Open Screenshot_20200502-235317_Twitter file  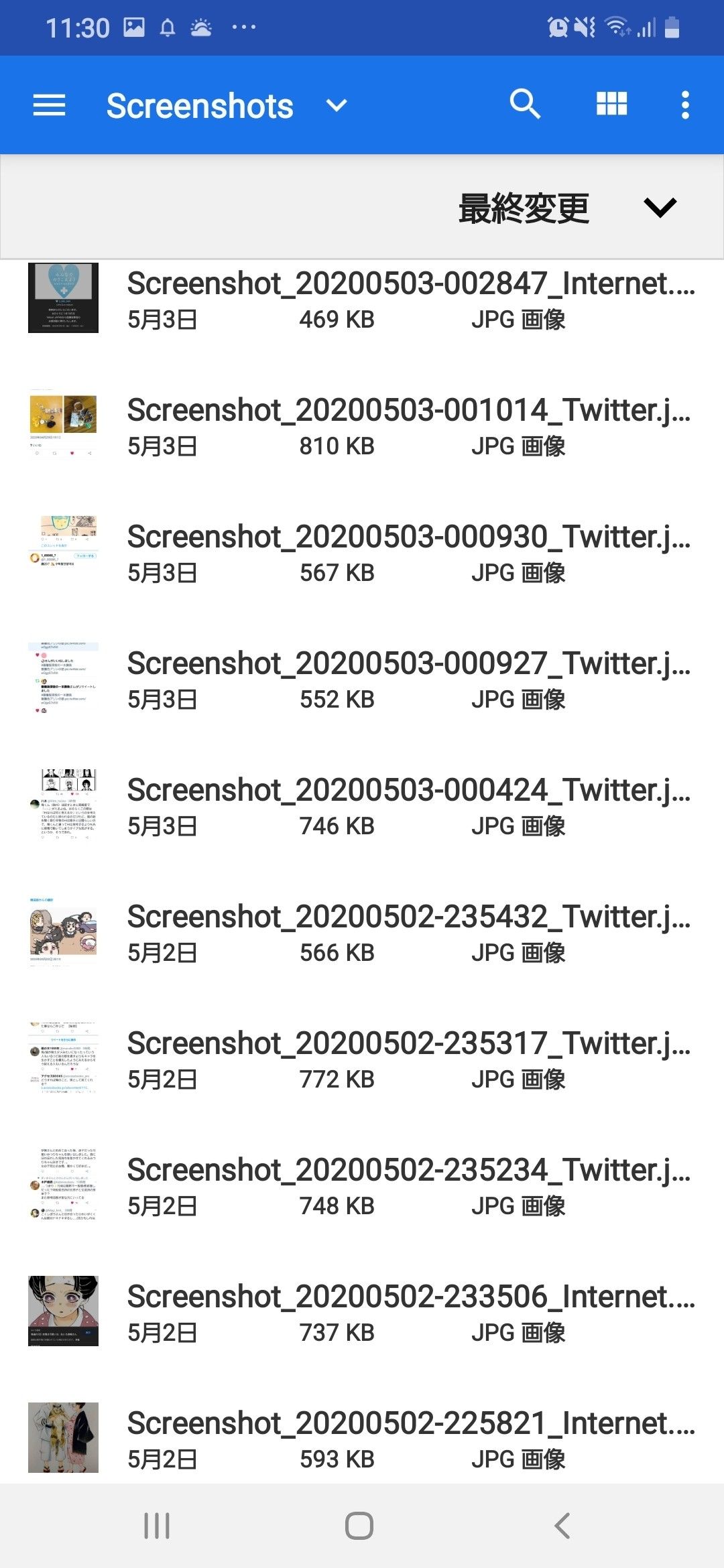pyautogui.click(x=409, y=1057)
